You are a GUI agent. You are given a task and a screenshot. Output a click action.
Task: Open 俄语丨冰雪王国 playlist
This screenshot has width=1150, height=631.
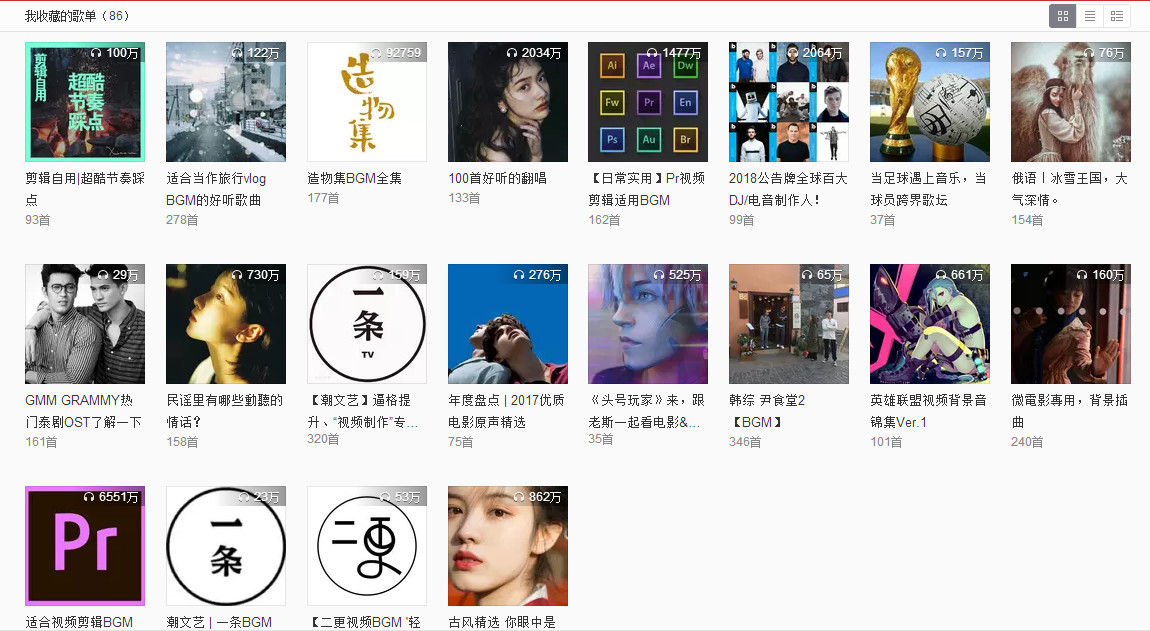1071,102
